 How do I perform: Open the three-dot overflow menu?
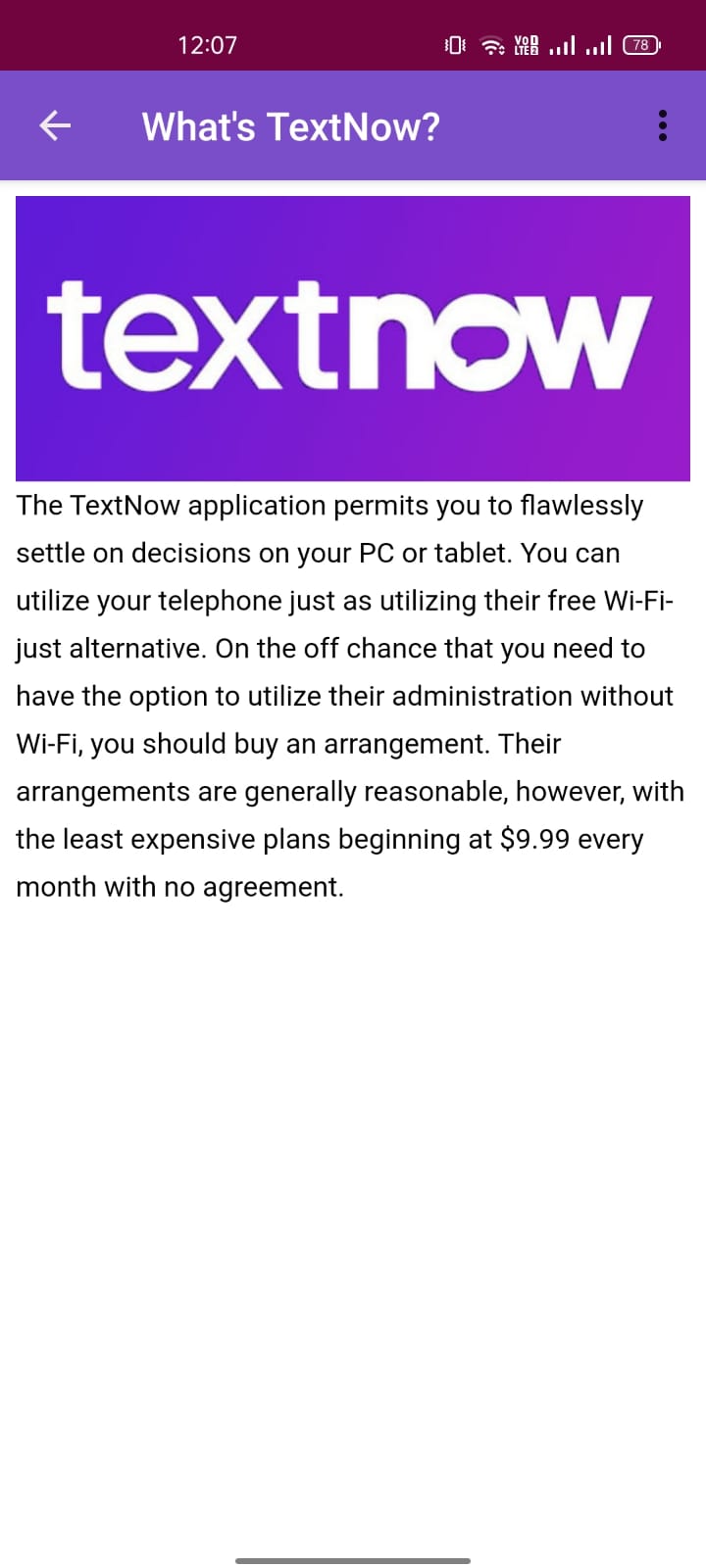(x=663, y=125)
